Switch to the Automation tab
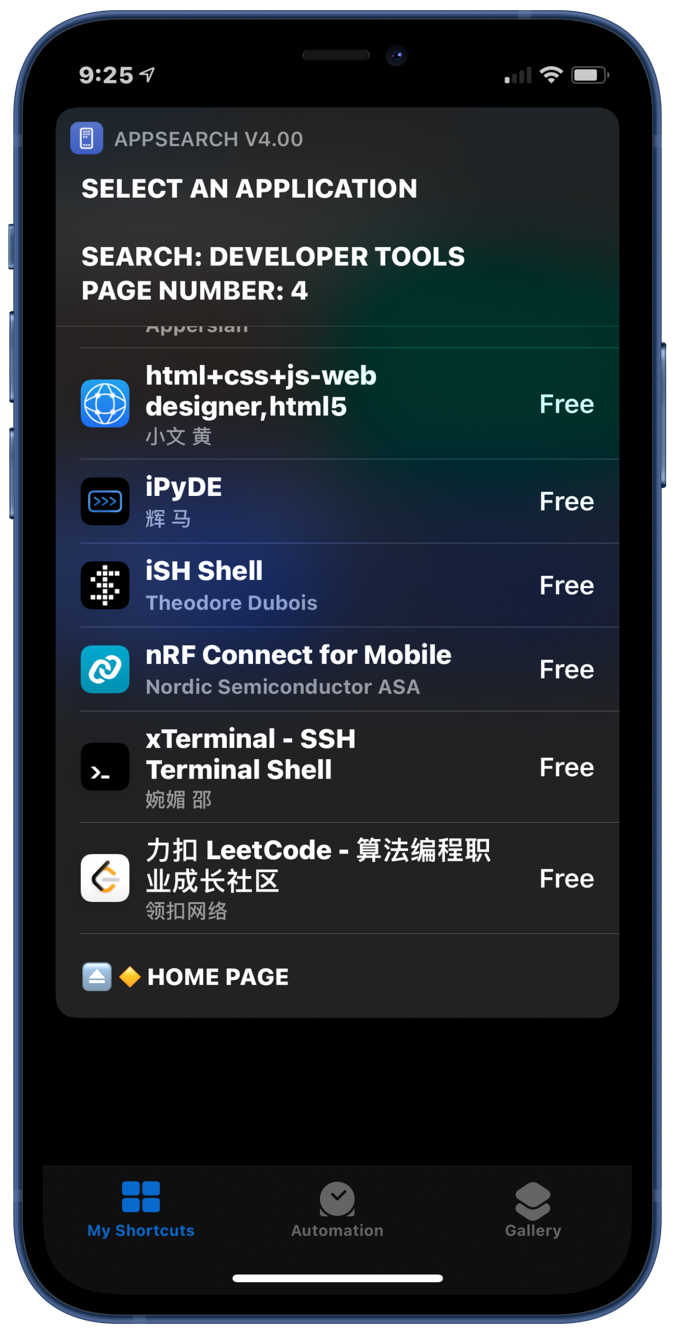675x1336 pixels. coord(337,1209)
